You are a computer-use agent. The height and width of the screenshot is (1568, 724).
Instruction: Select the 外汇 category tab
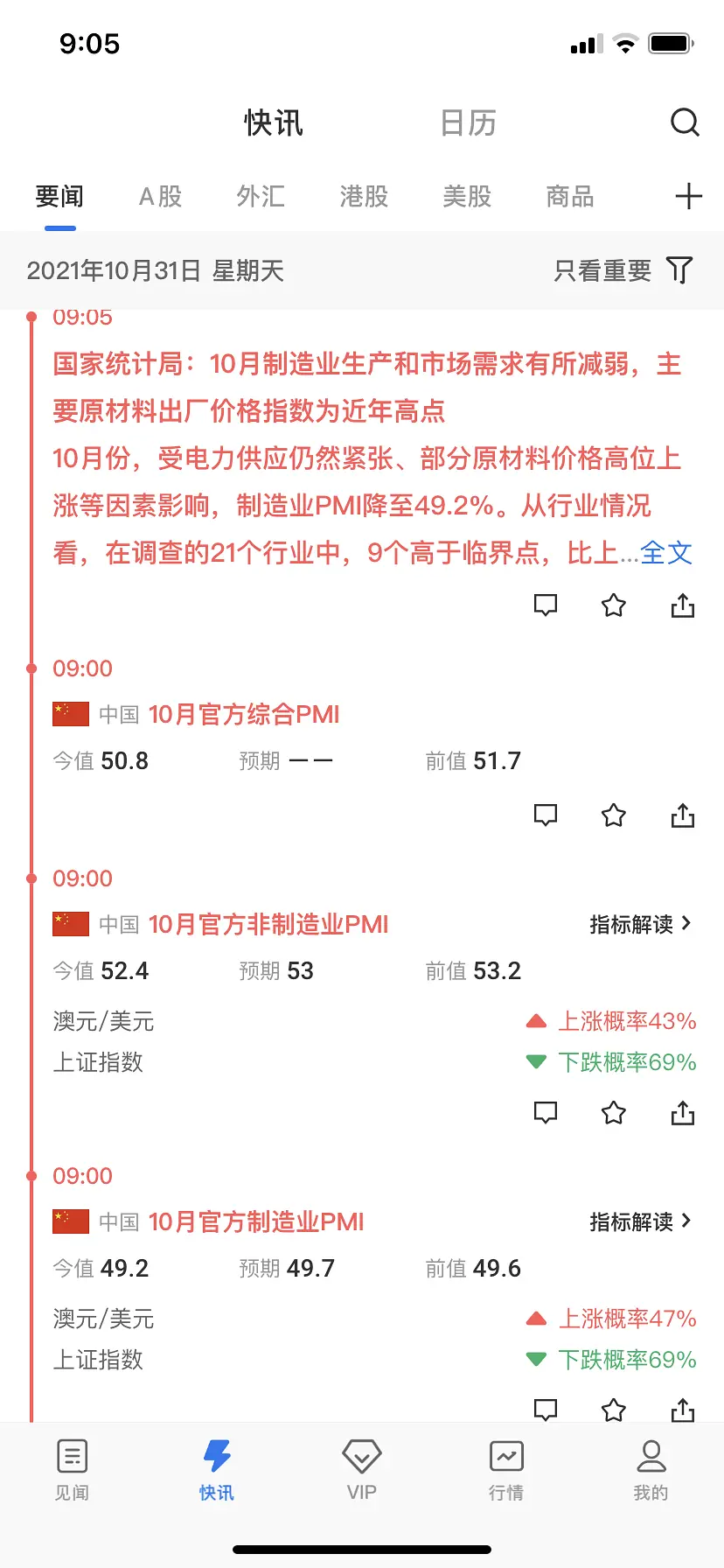[261, 197]
